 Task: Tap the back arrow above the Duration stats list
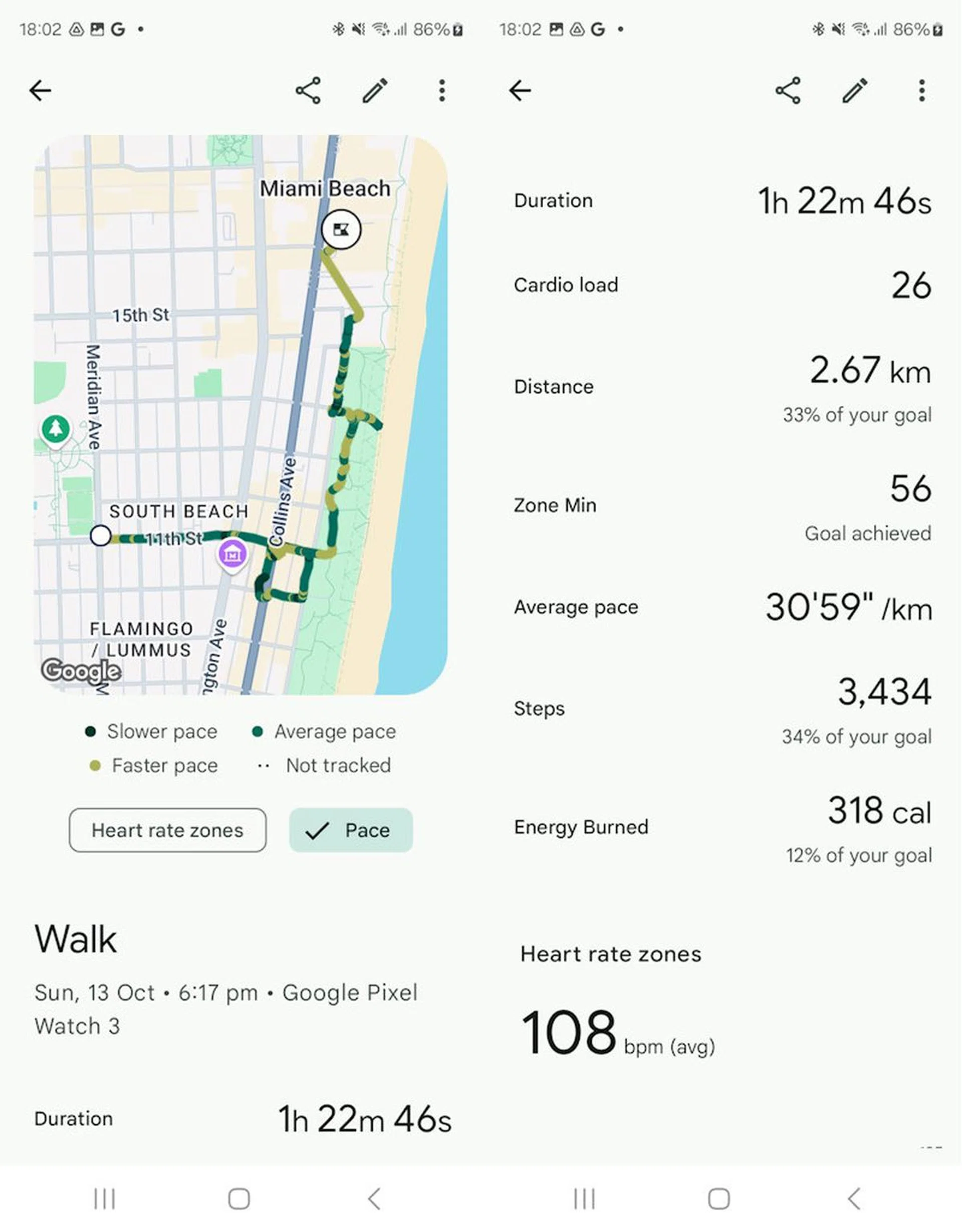pos(520,90)
